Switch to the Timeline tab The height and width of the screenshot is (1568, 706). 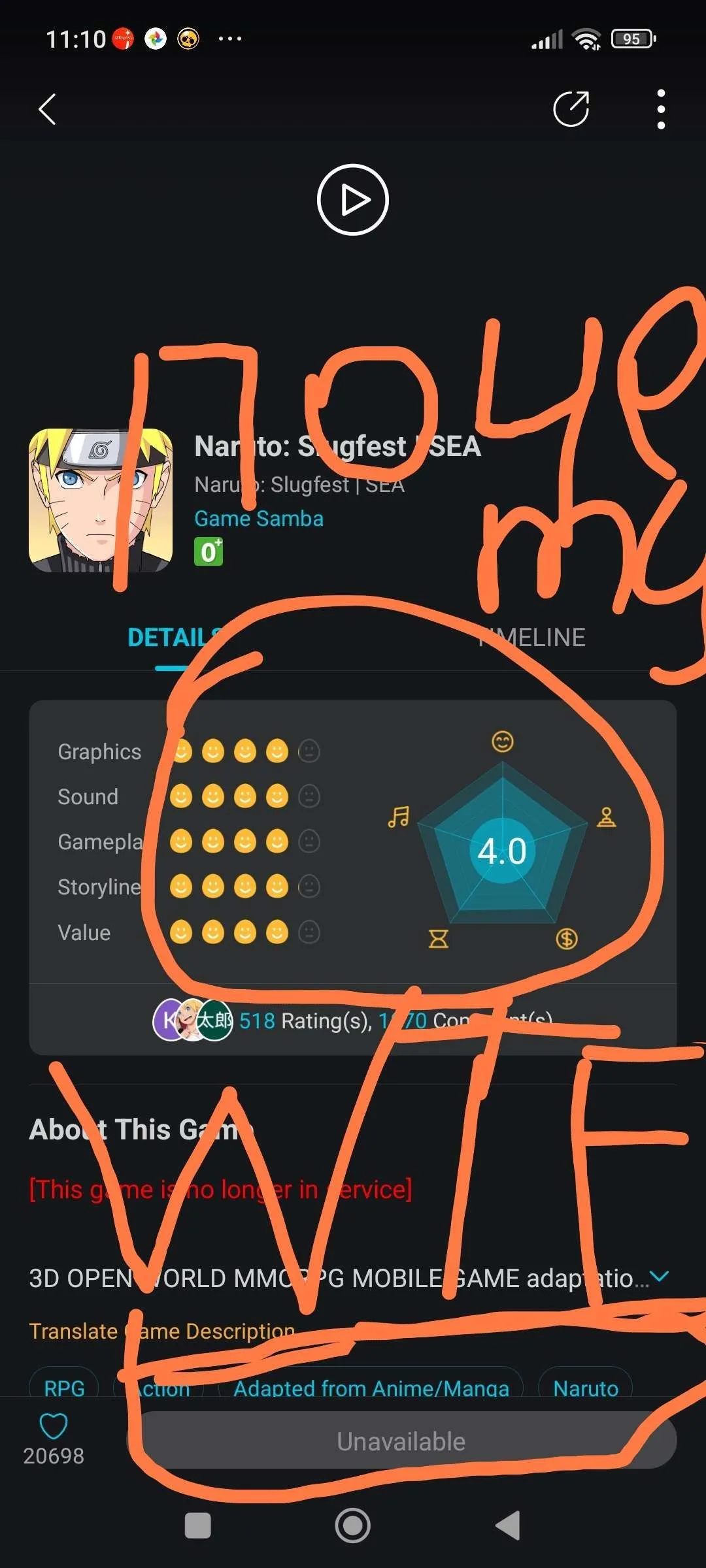532,638
